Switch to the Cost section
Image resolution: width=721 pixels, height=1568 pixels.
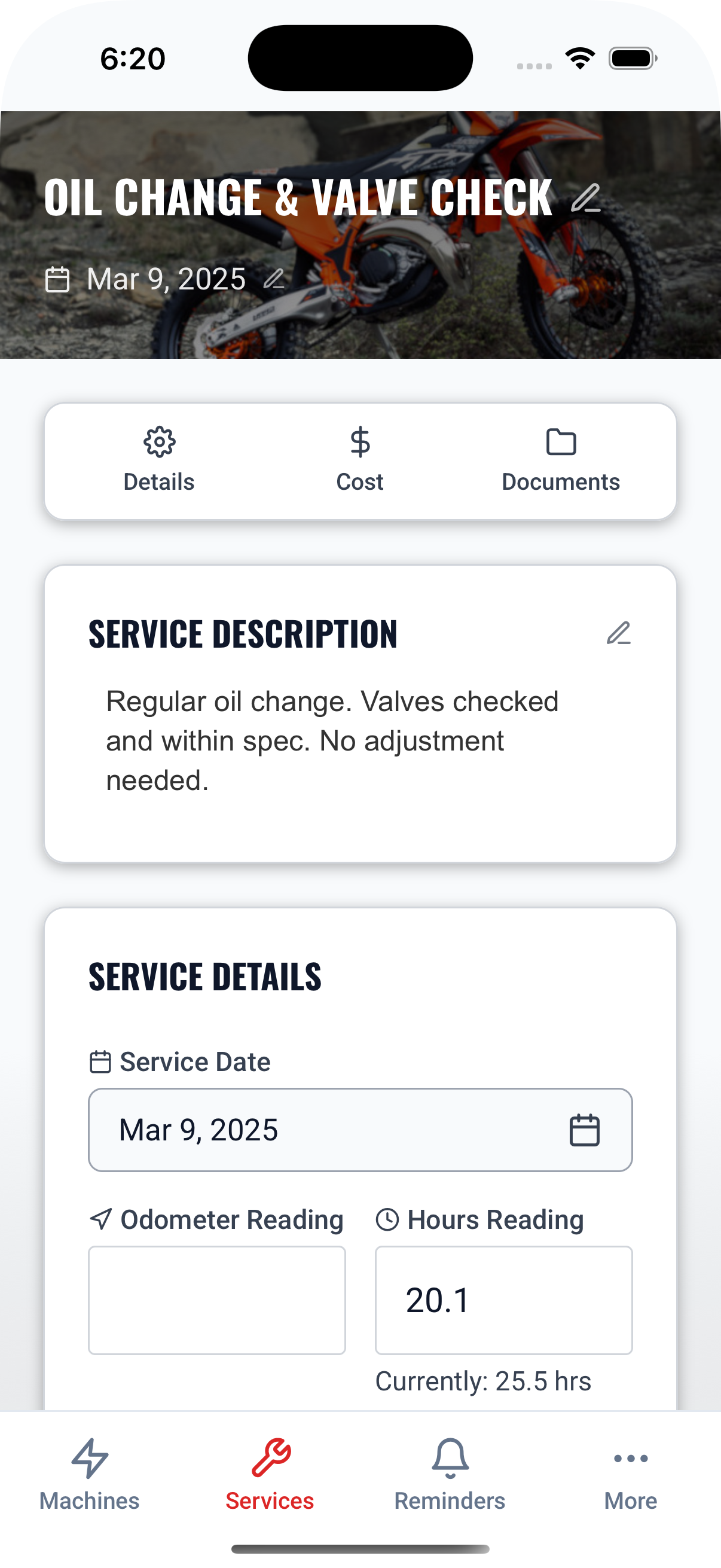tap(359, 461)
